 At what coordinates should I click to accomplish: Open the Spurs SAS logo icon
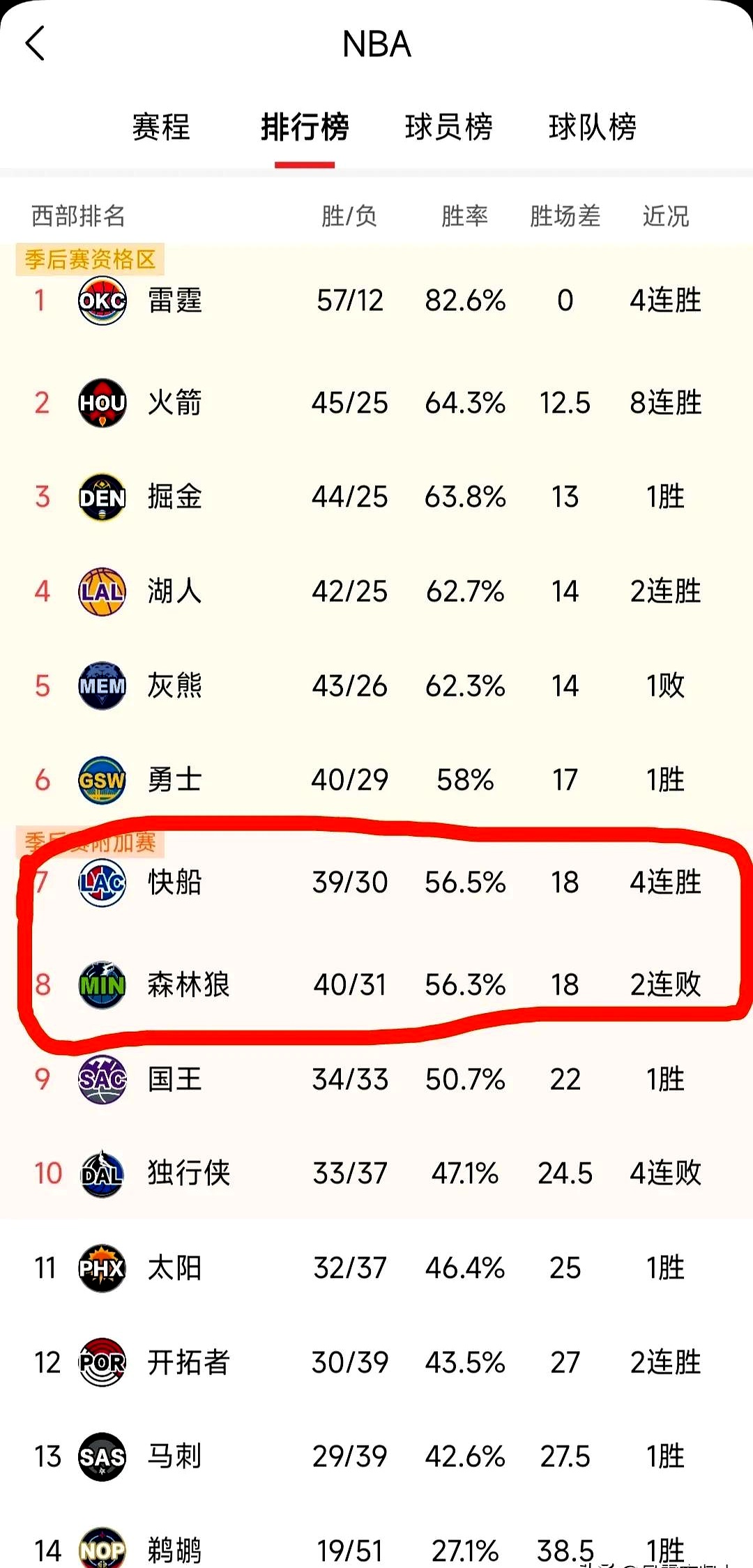[x=102, y=1458]
